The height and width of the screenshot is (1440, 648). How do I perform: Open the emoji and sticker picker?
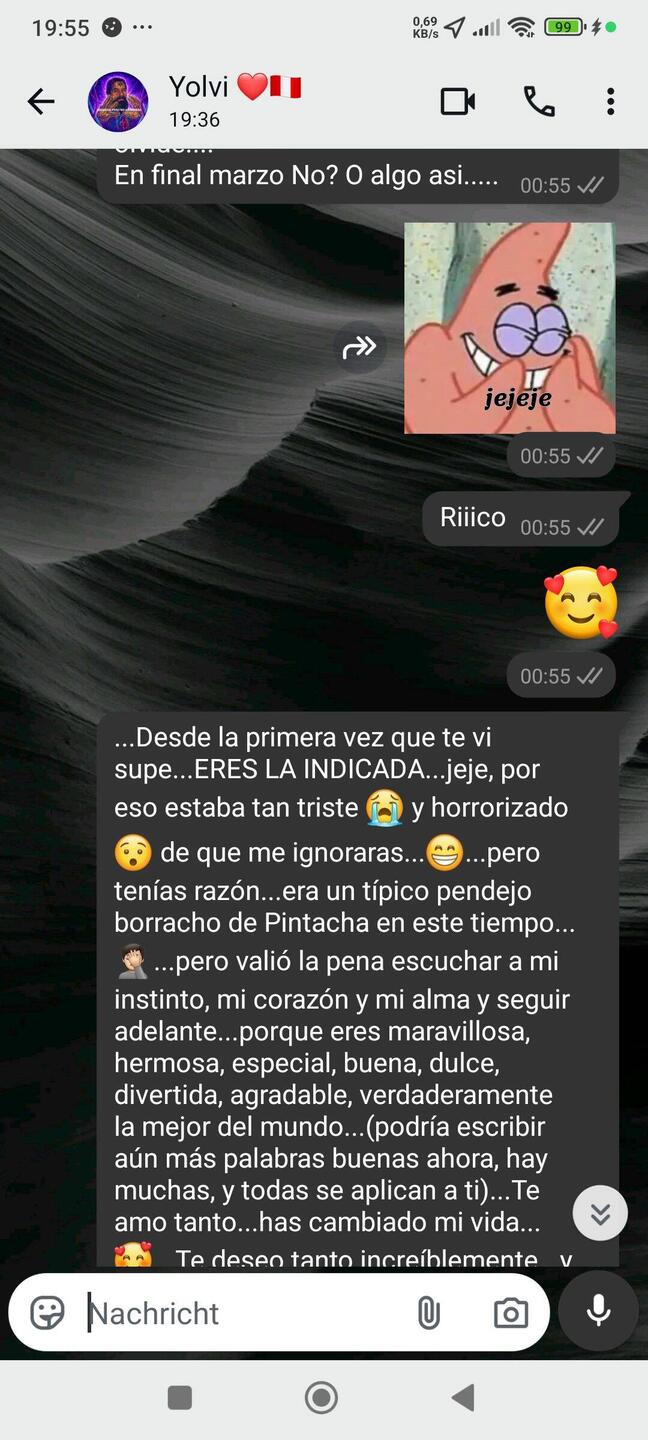[x=47, y=1312]
